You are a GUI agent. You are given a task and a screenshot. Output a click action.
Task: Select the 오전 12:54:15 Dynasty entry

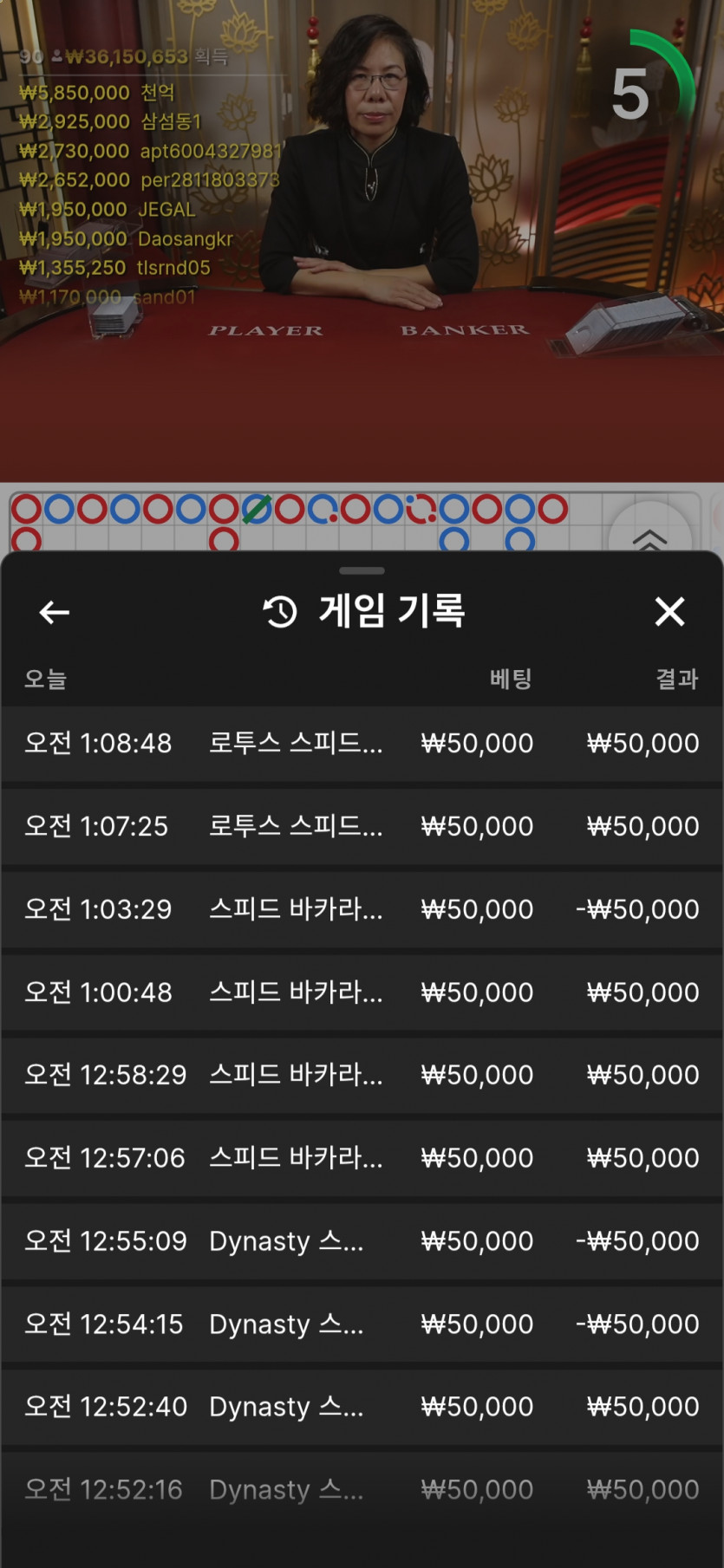point(362,1324)
